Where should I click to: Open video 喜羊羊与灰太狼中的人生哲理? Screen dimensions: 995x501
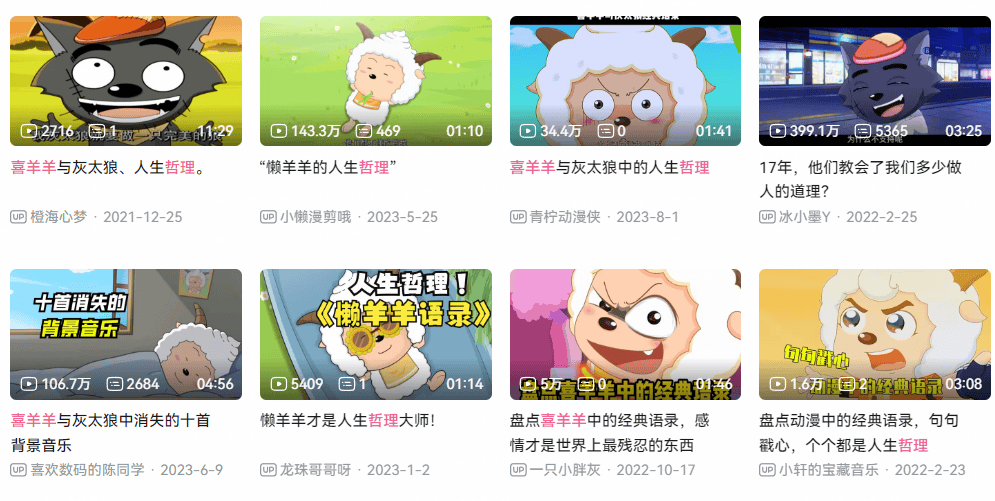click(x=625, y=80)
